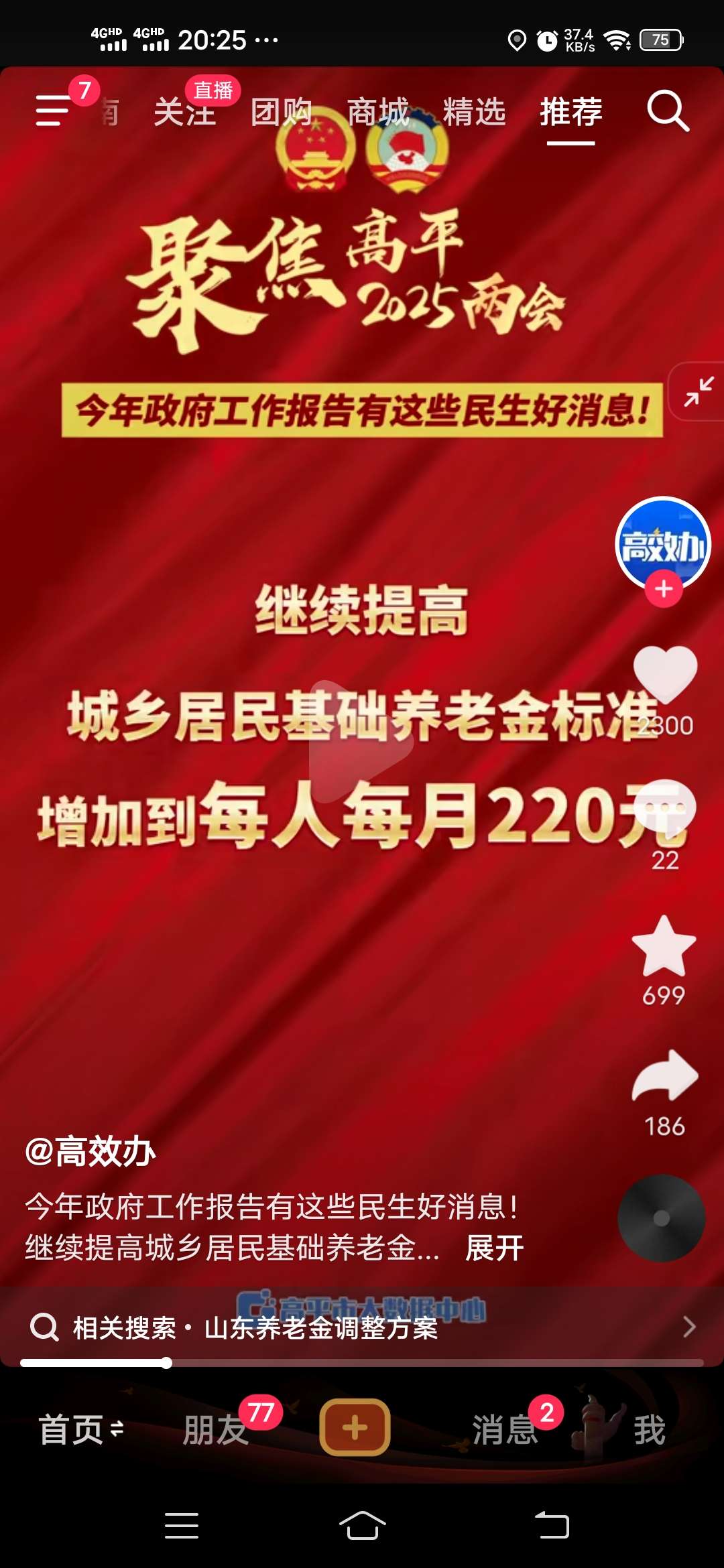This screenshot has width=724, height=1568.
Task: Open the side menu with hamburger icon
Action: [54, 111]
